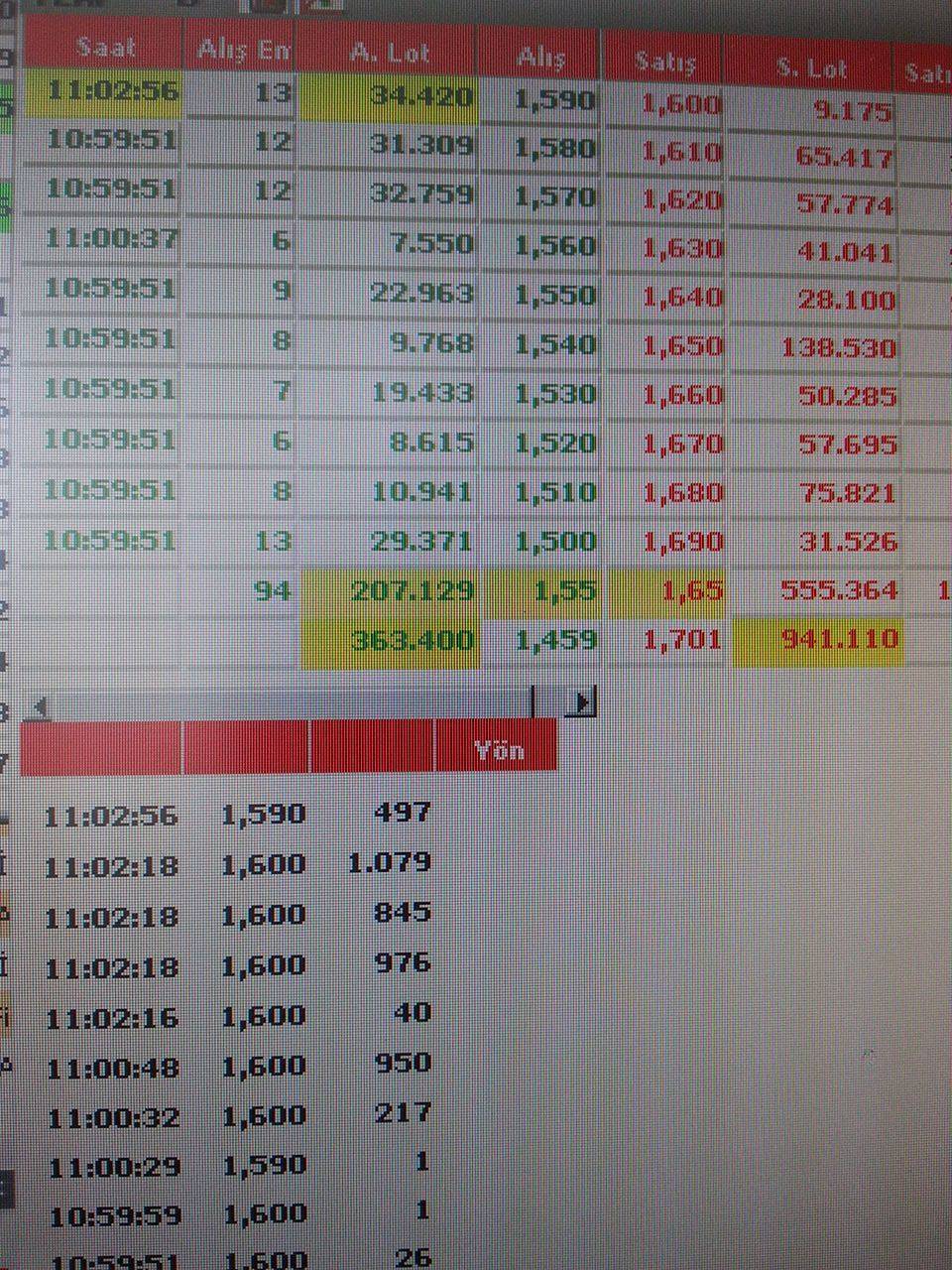This screenshot has height=1270, width=952.
Task: Select the S. Lot column header
Action: click(811, 67)
